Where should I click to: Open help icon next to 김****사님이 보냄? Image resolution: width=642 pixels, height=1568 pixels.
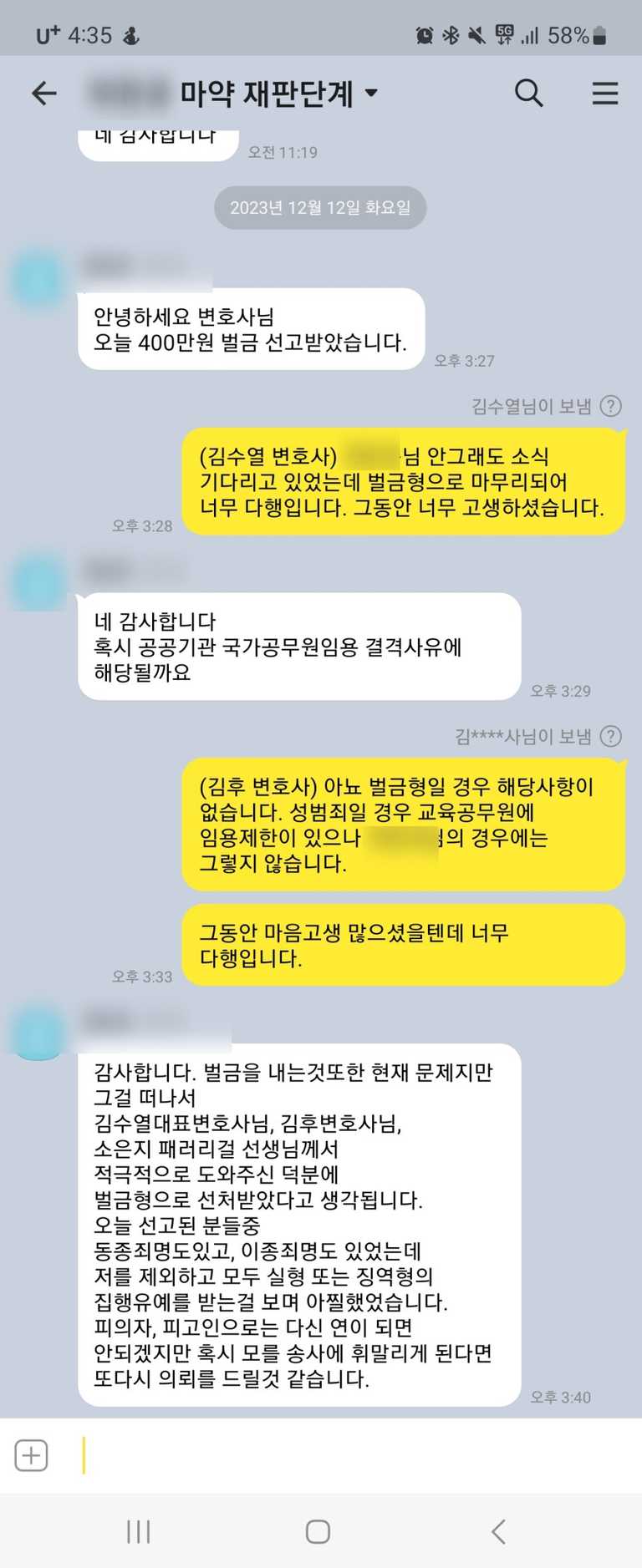pyautogui.click(x=612, y=736)
